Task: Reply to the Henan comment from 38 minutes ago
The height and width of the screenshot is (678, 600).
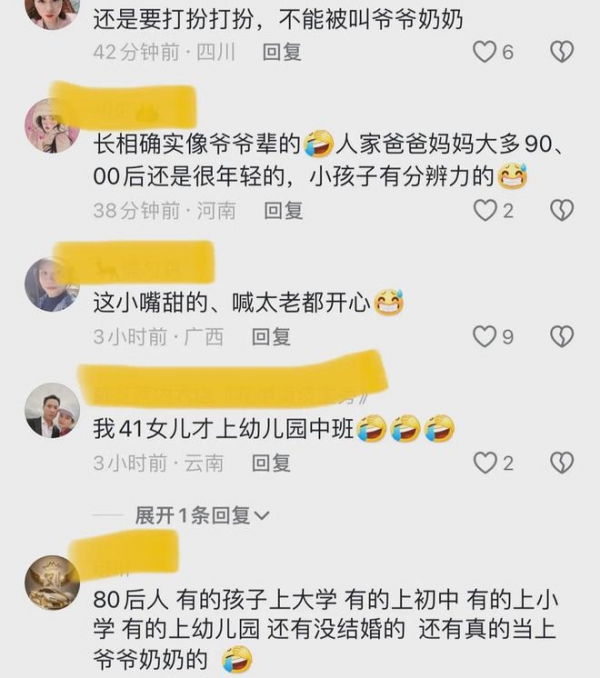Action: [283, 210]
